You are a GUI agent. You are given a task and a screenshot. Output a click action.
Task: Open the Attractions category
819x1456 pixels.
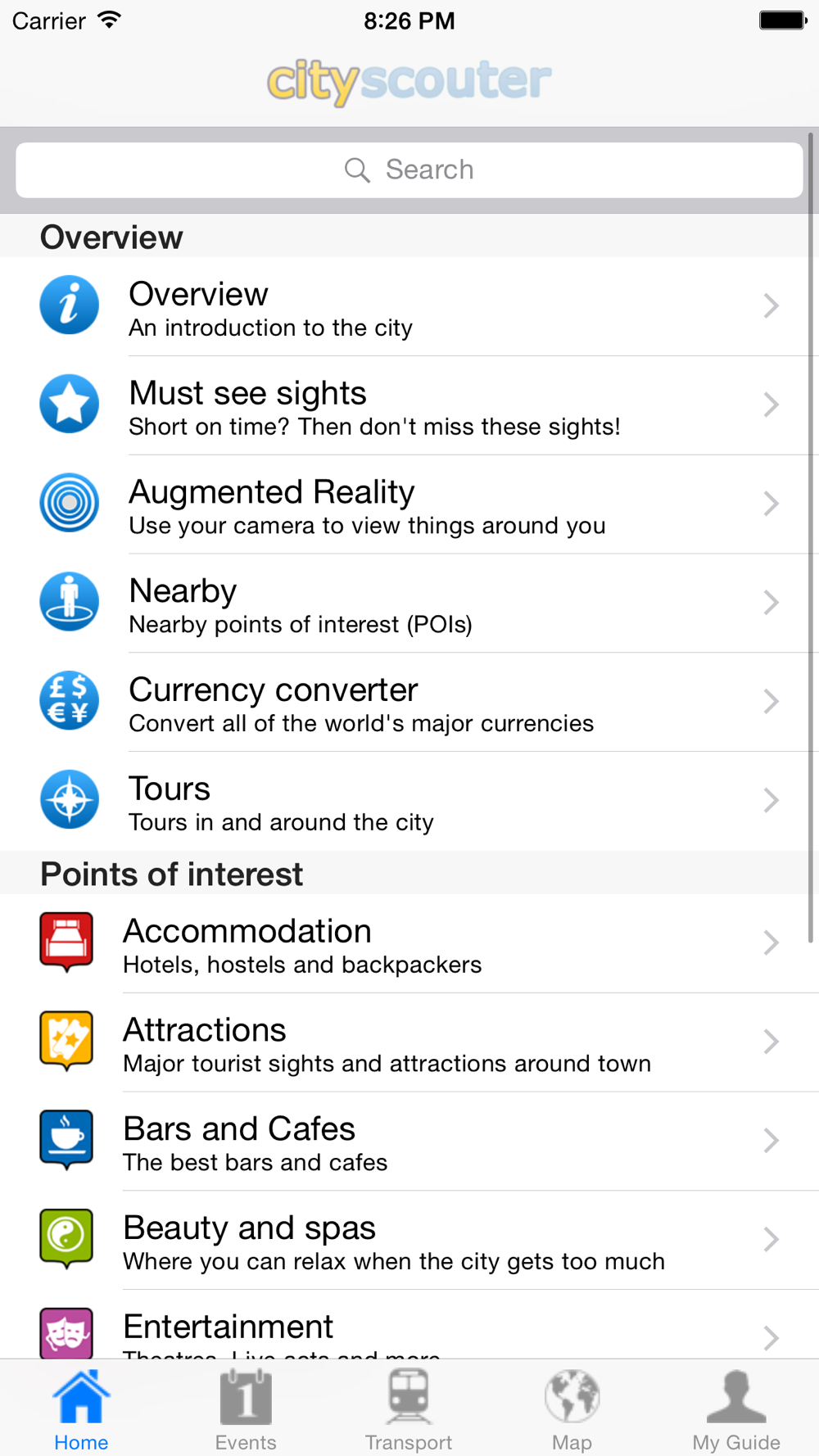(409, 1042)
